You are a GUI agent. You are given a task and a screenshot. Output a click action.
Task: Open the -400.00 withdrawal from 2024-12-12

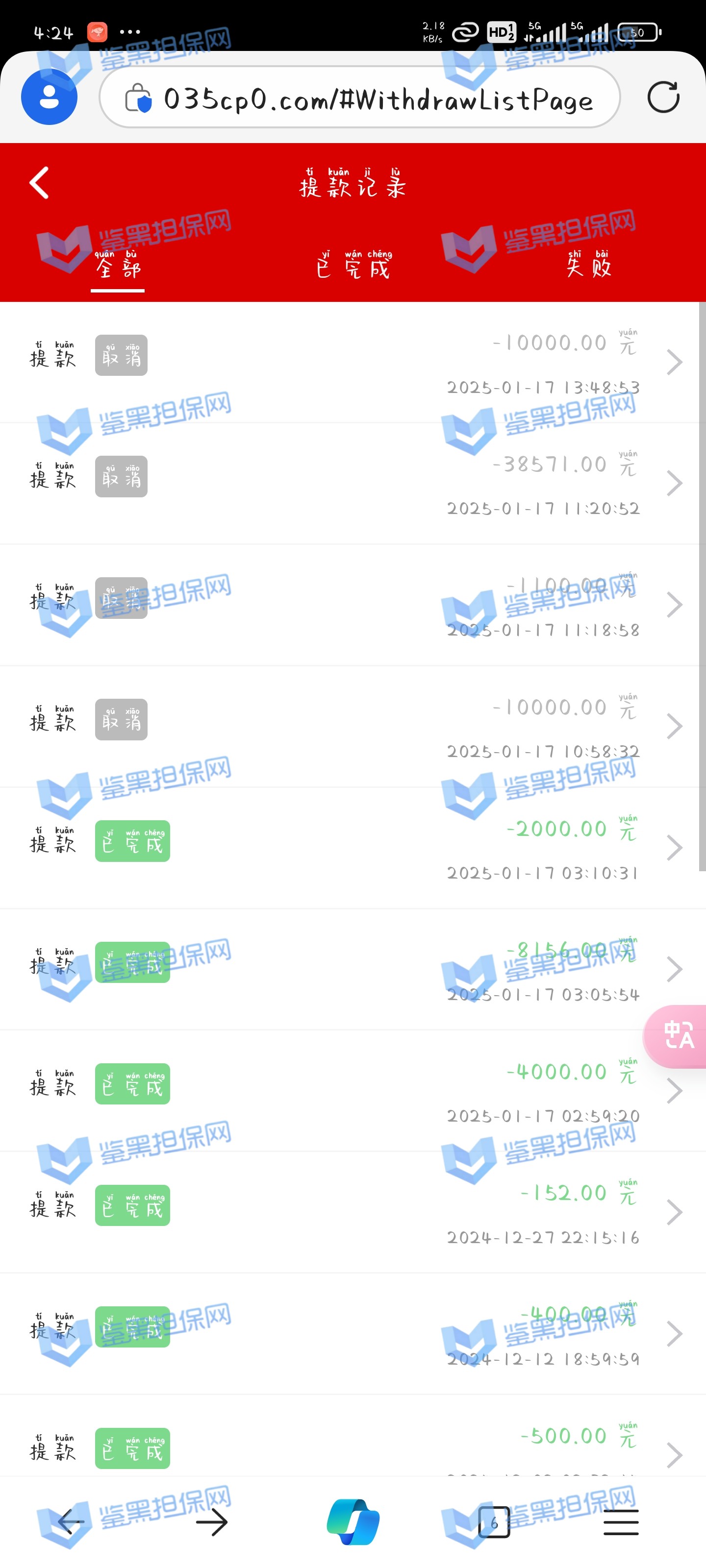click(353, 1333)
